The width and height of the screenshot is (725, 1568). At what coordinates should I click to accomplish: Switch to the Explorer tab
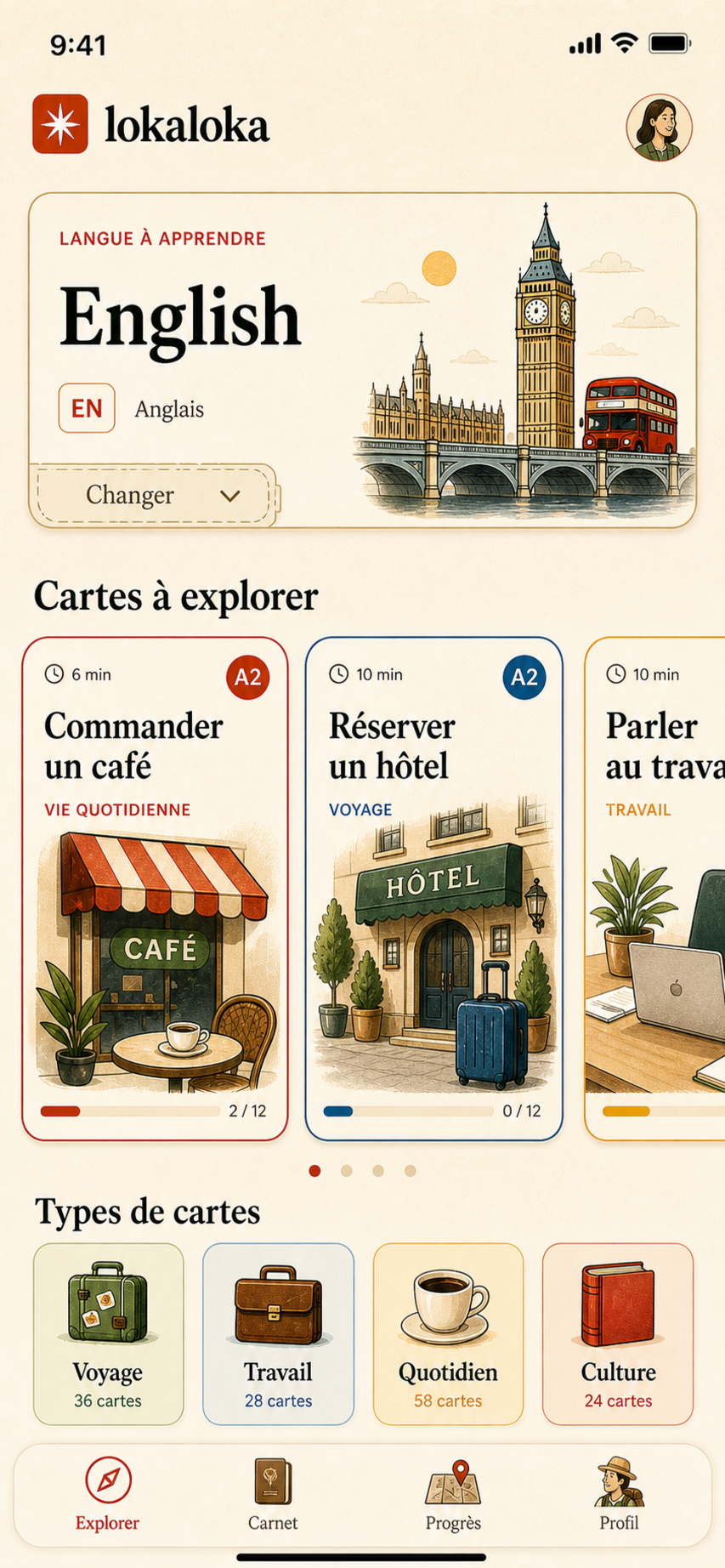pyautogui.click(x=107, y=1495)
